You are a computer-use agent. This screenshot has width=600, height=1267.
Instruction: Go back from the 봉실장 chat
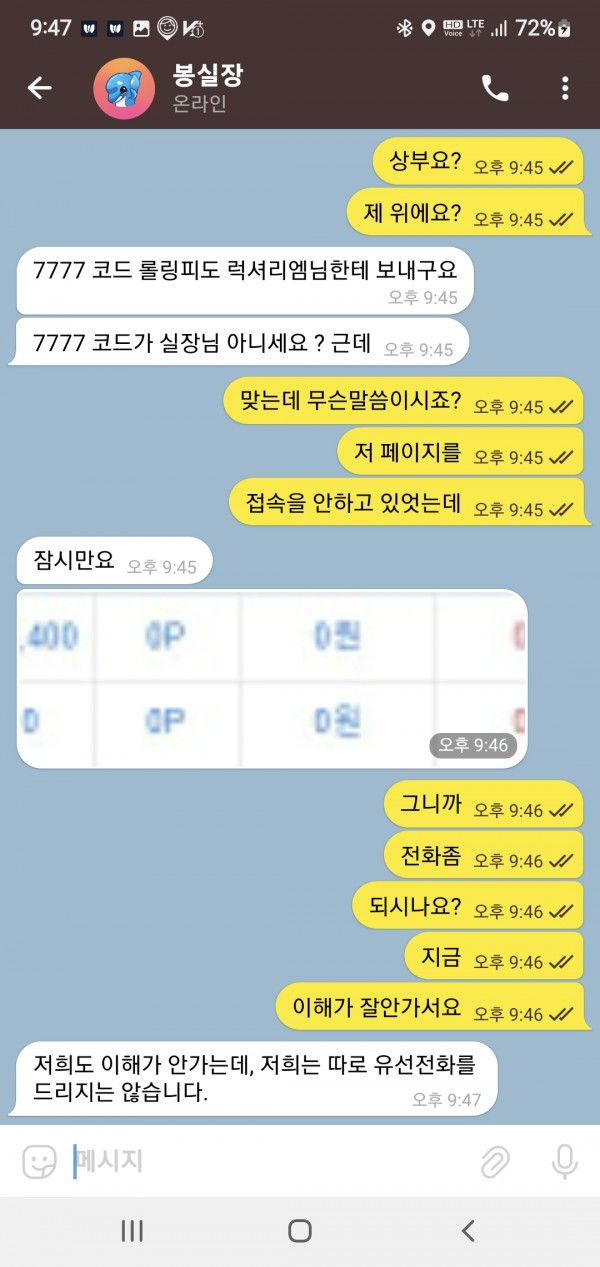[x=39, y=88]
